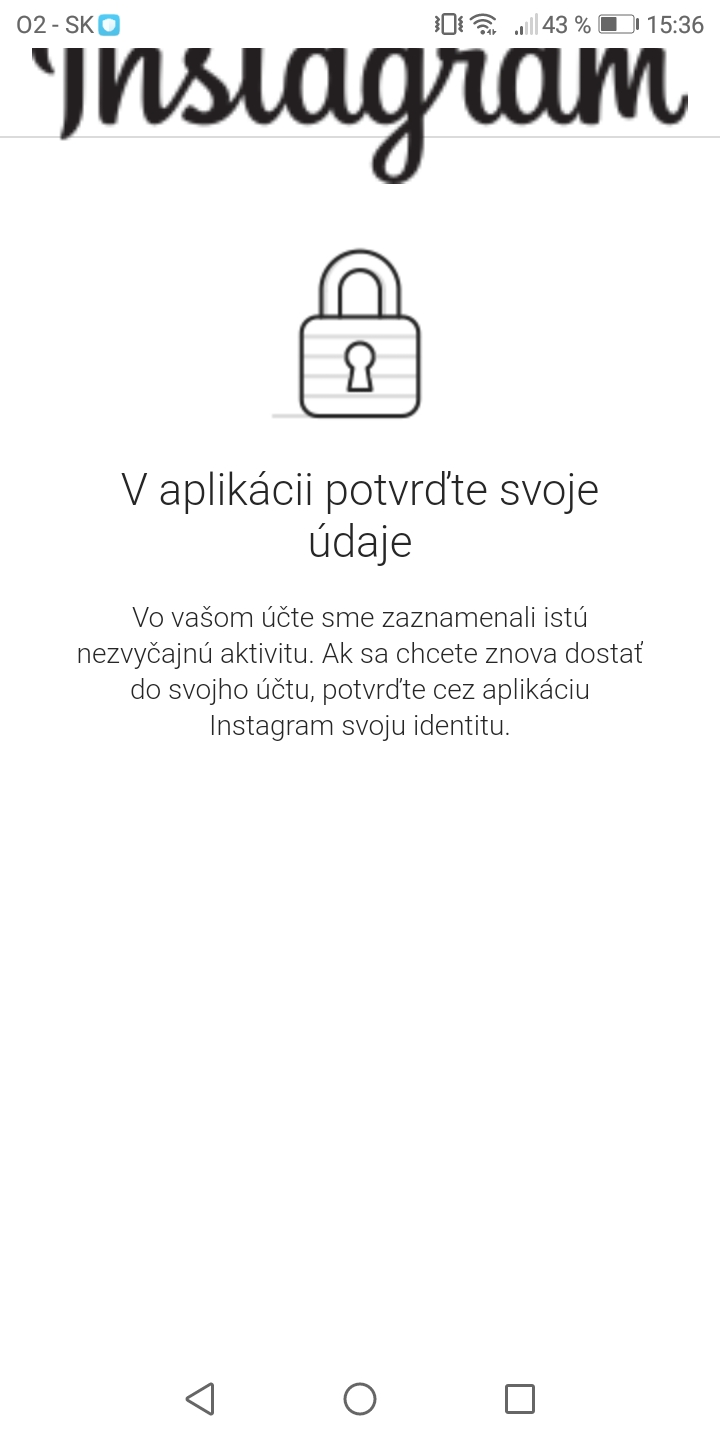The image size is (720, 1440).
Task: Go back using the system back button
Action: 201,1398
